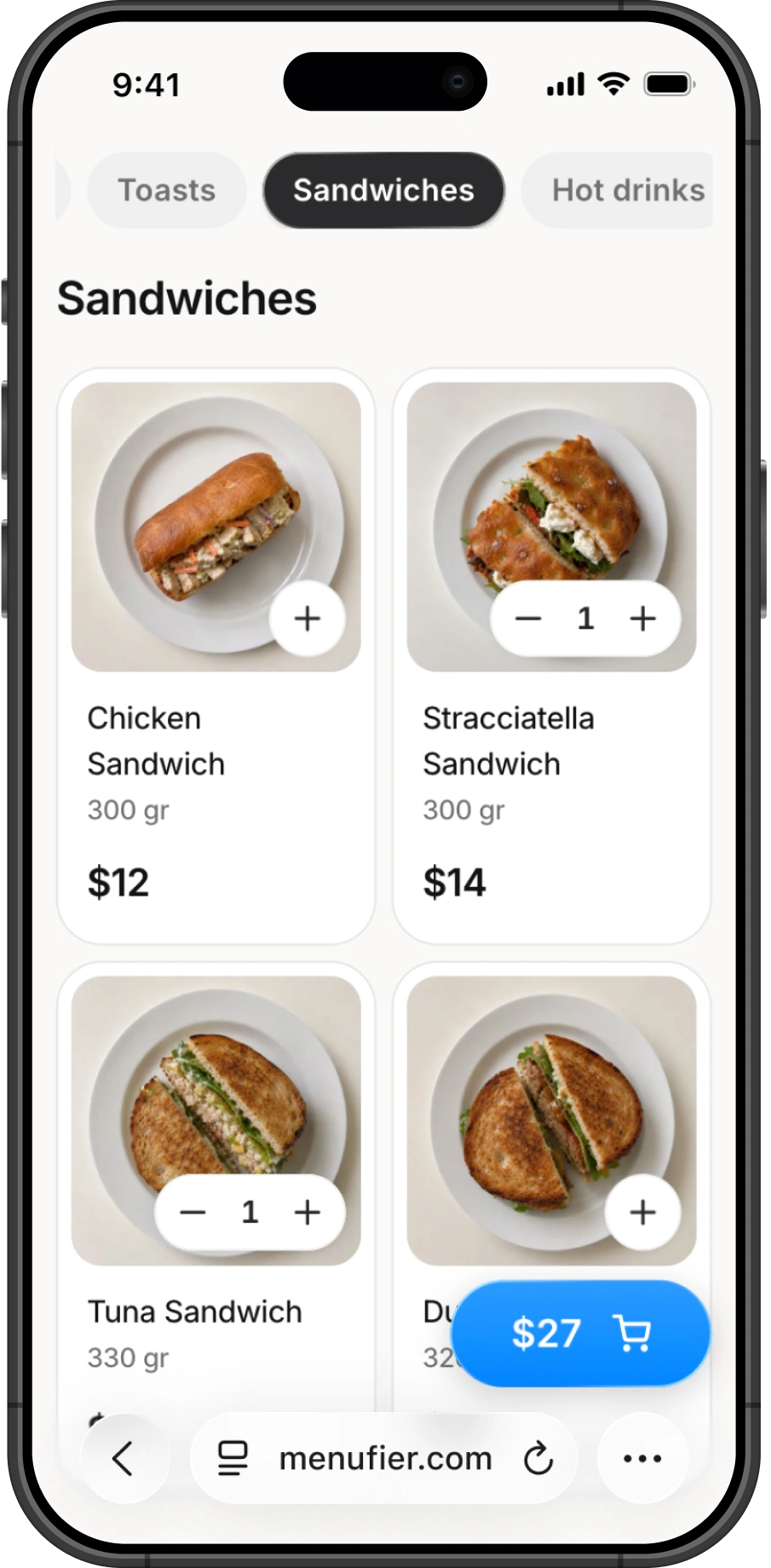The width and height of the screenshot is (771, 1568).
Task: Add the Chicken Sandwich to the cart
Action: [307, 619]
